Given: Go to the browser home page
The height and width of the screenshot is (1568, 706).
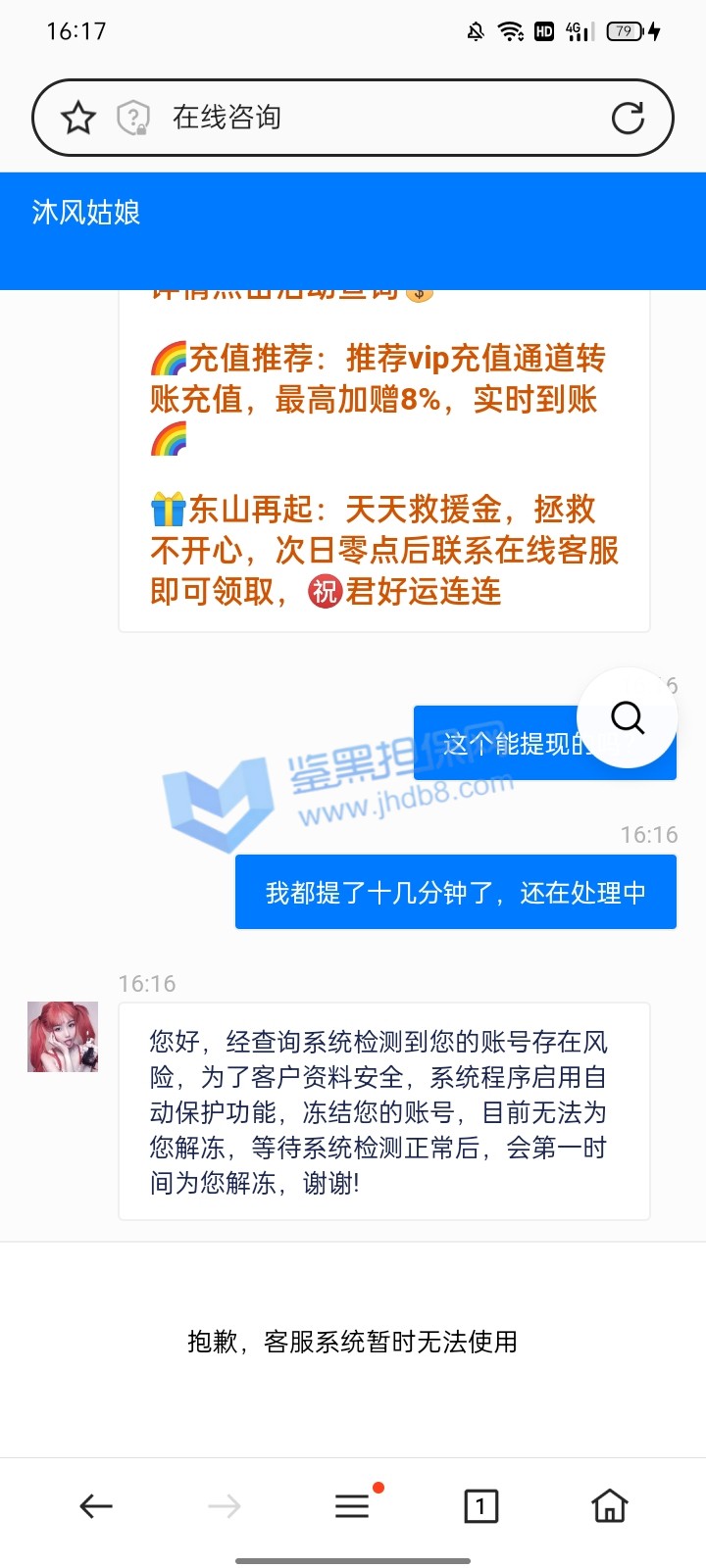Looking at the screenshot, I should 609,1506.
